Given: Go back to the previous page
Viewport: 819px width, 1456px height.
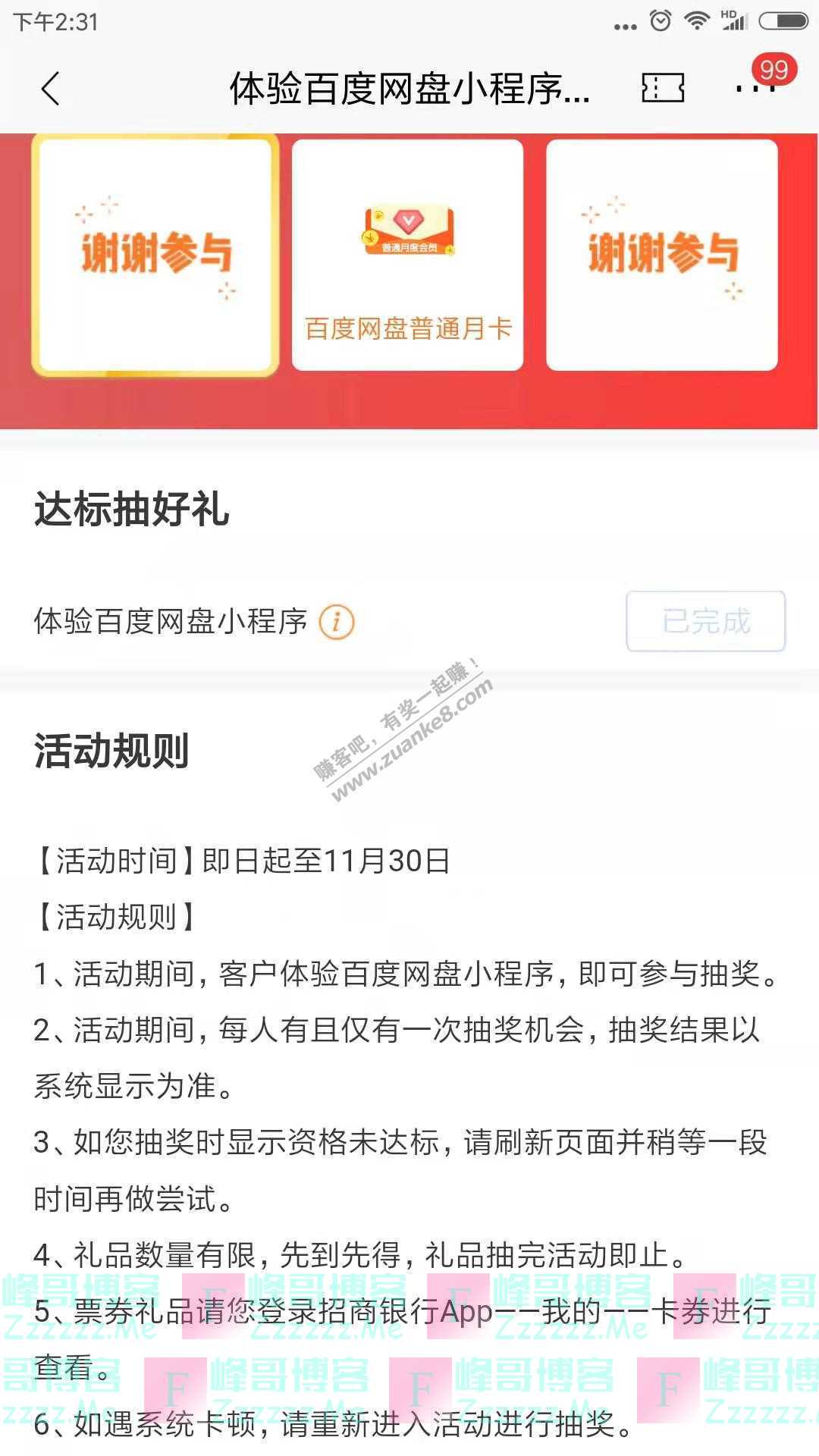Looking at the screenshot, I should coord(50,89).
